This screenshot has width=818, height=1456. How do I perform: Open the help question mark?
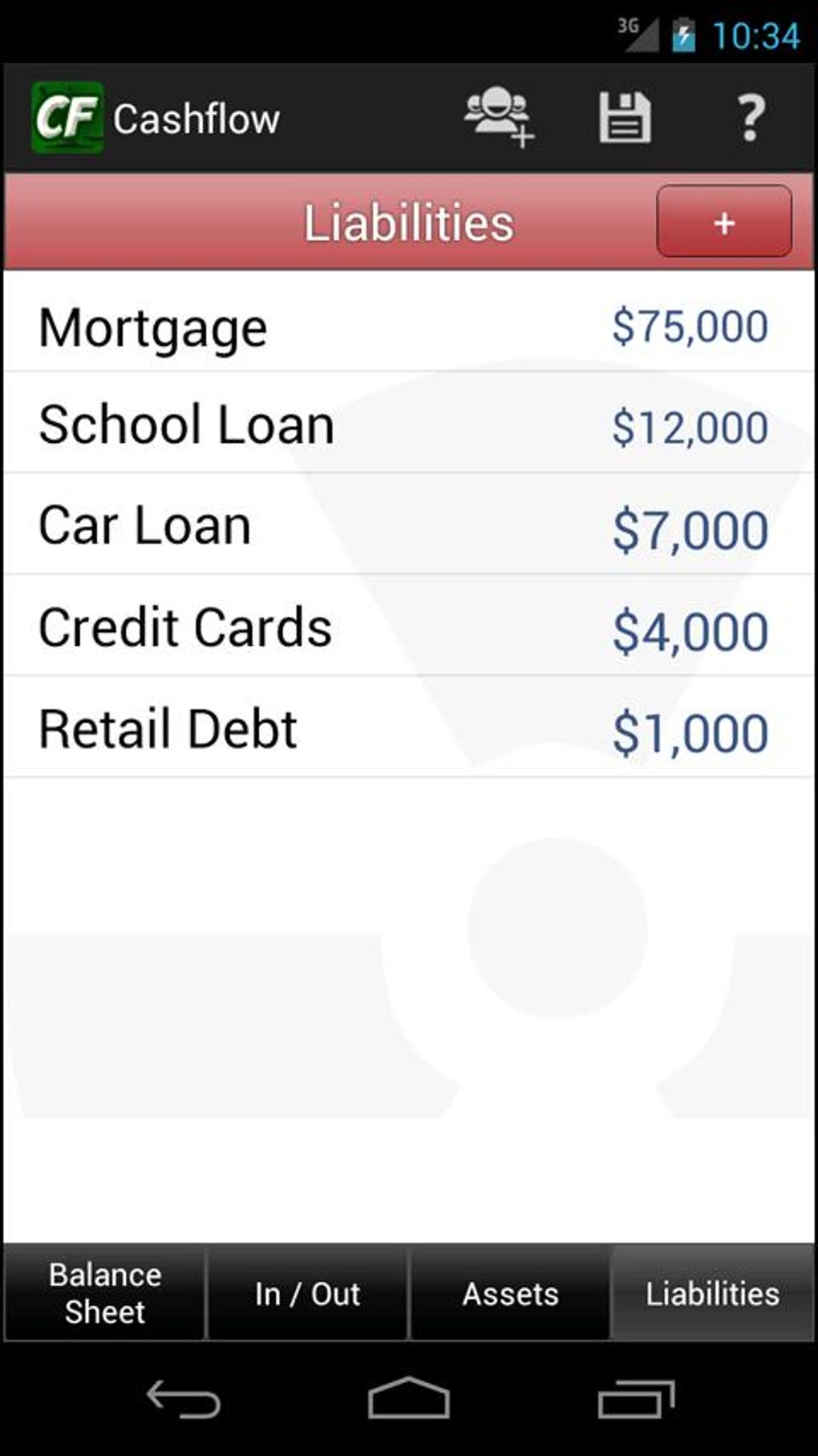click(751, 118)
